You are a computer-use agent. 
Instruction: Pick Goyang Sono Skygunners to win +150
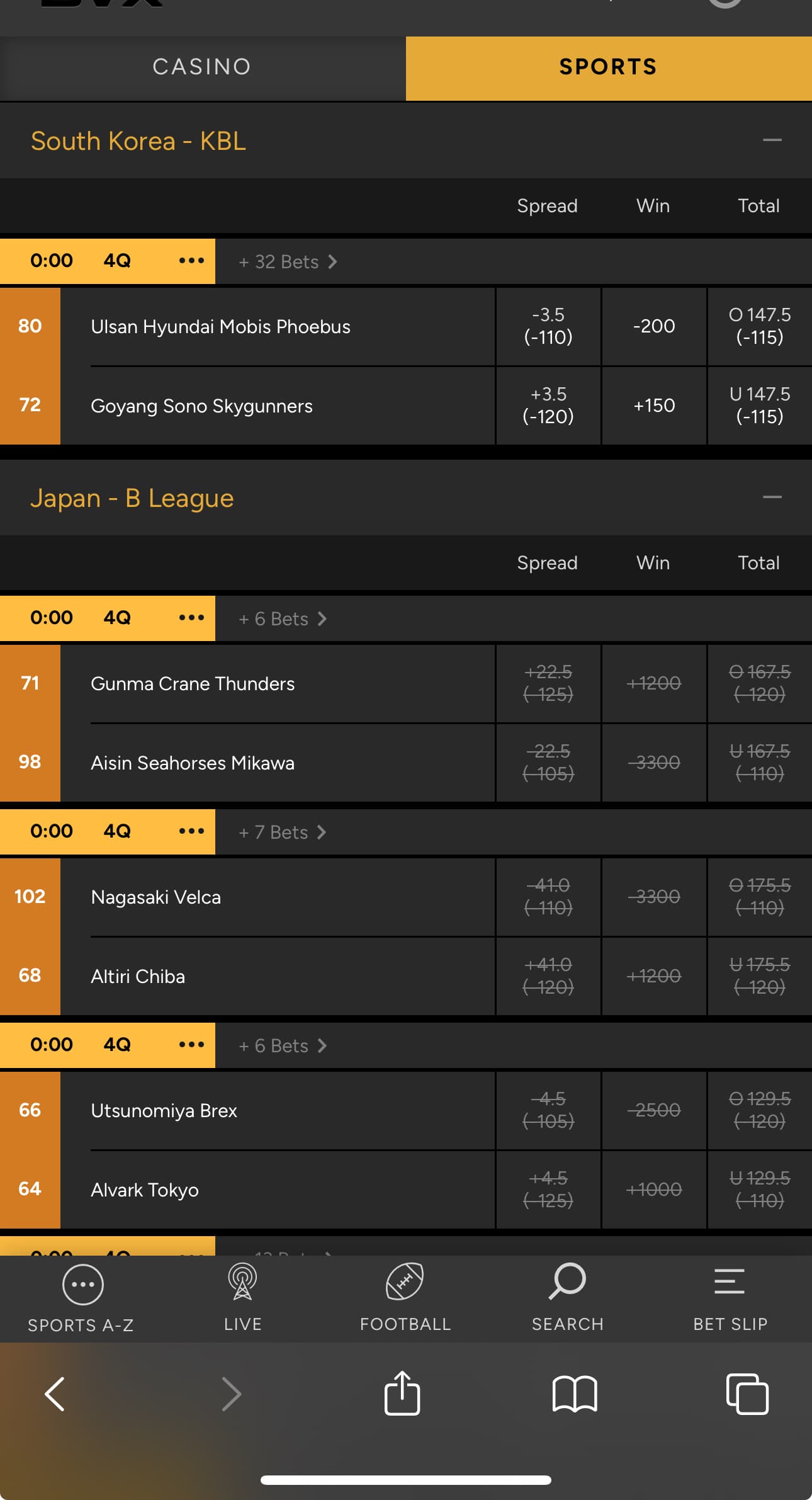pos(653,406)
